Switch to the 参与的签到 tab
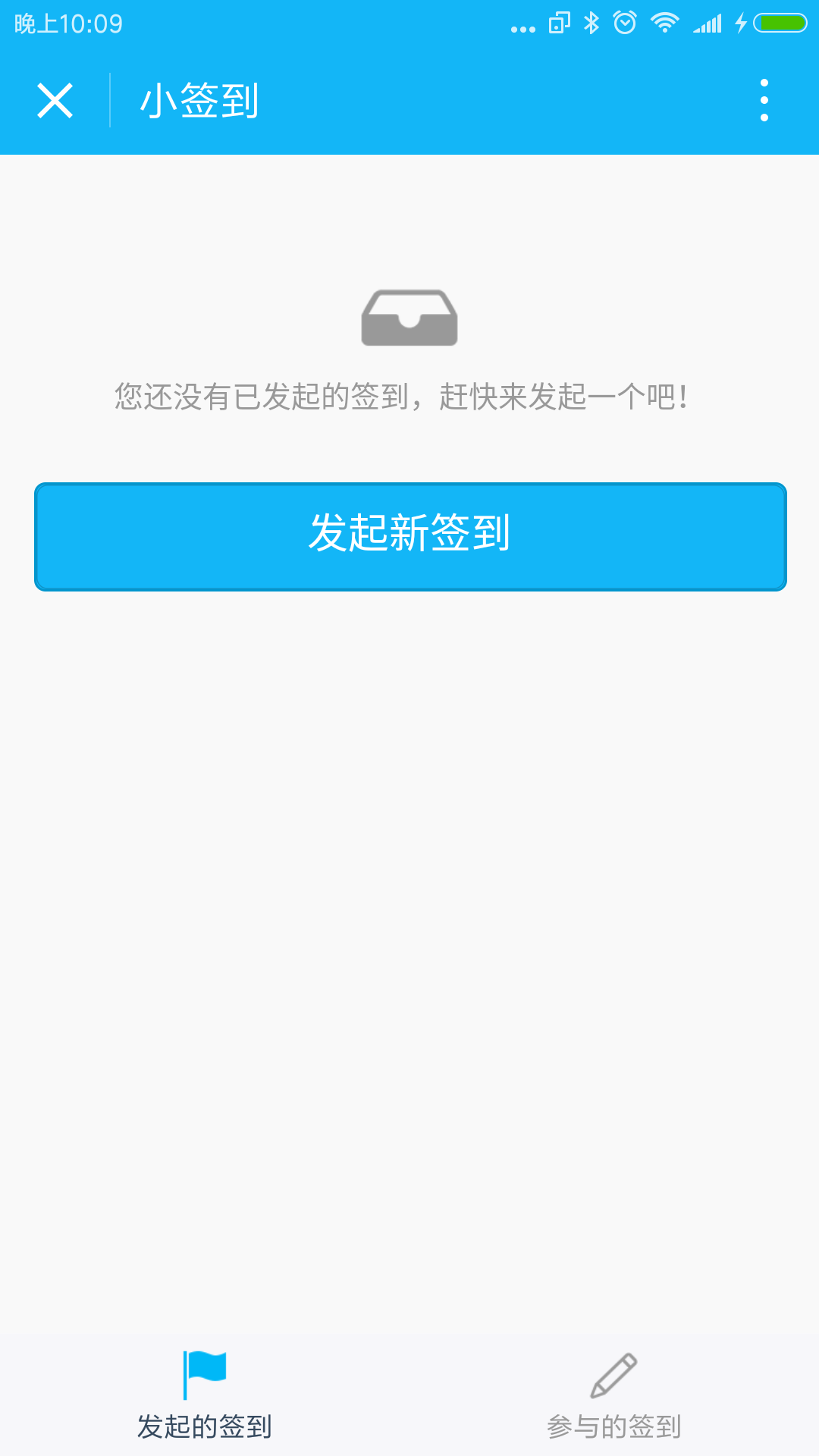 tap(613, 1395)
